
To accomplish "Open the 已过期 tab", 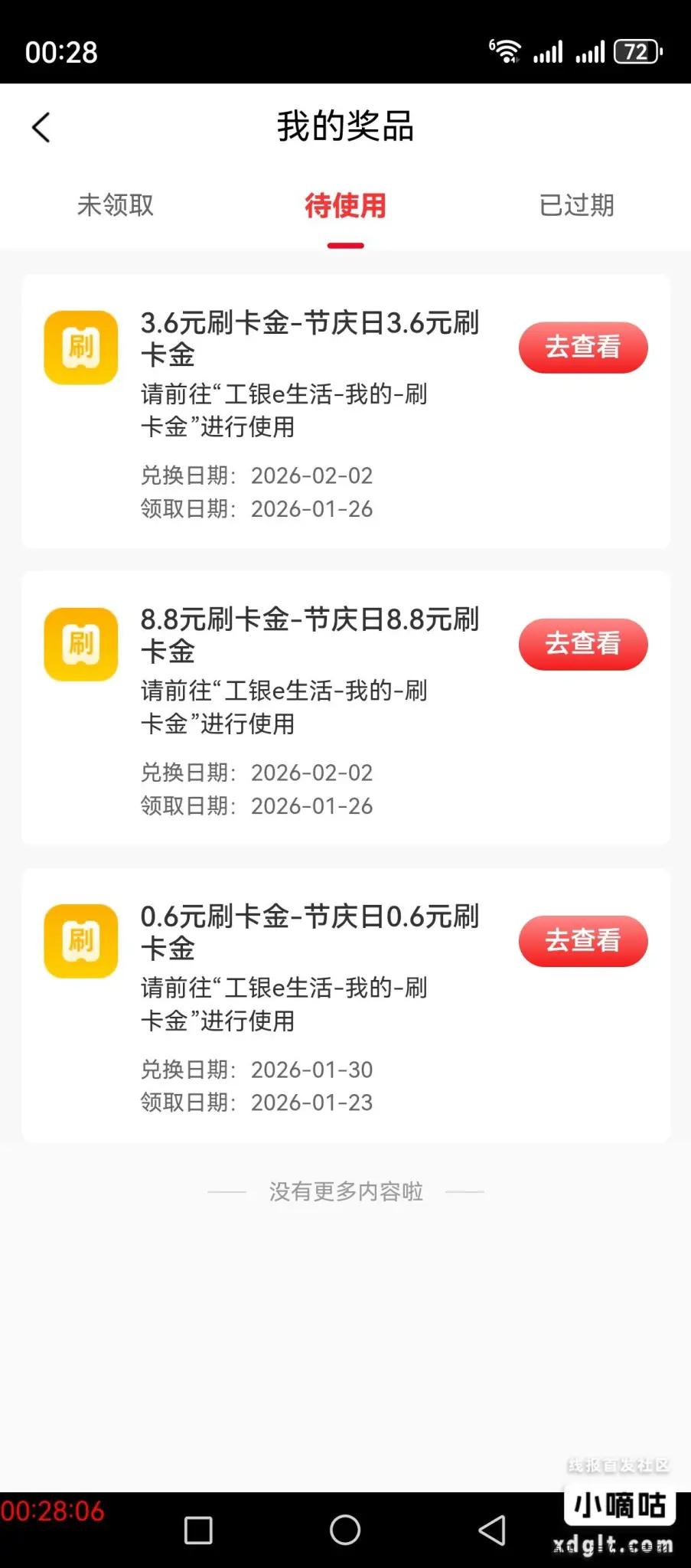I will [576, 205].
